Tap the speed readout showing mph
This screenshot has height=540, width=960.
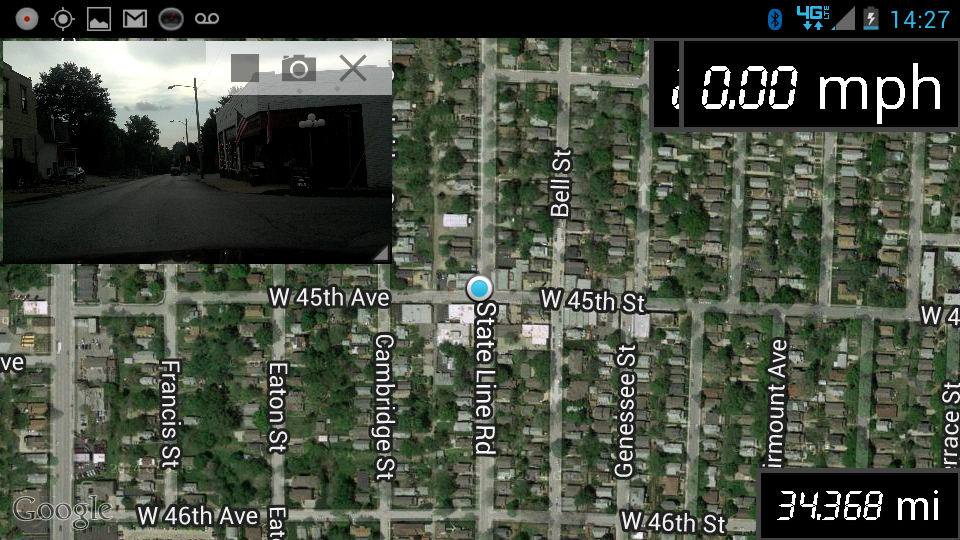coord(820,88)
